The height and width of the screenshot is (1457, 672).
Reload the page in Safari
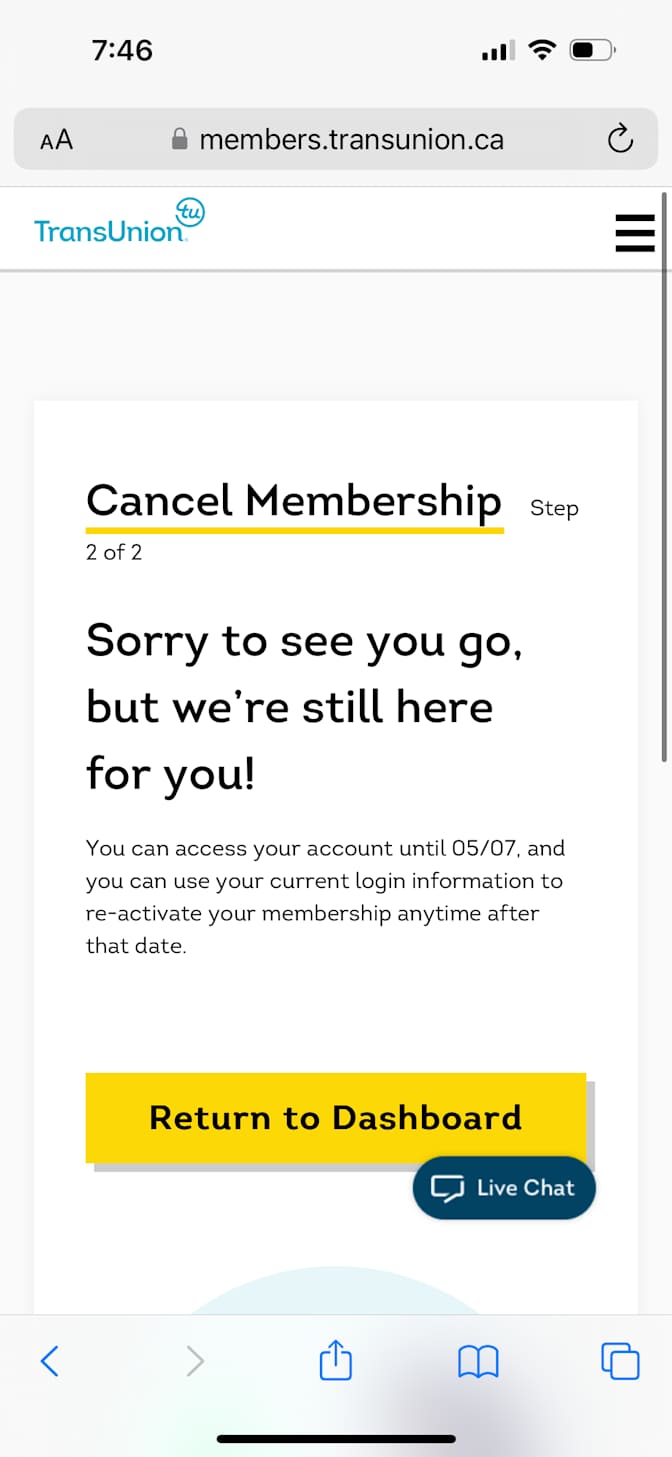620,139
